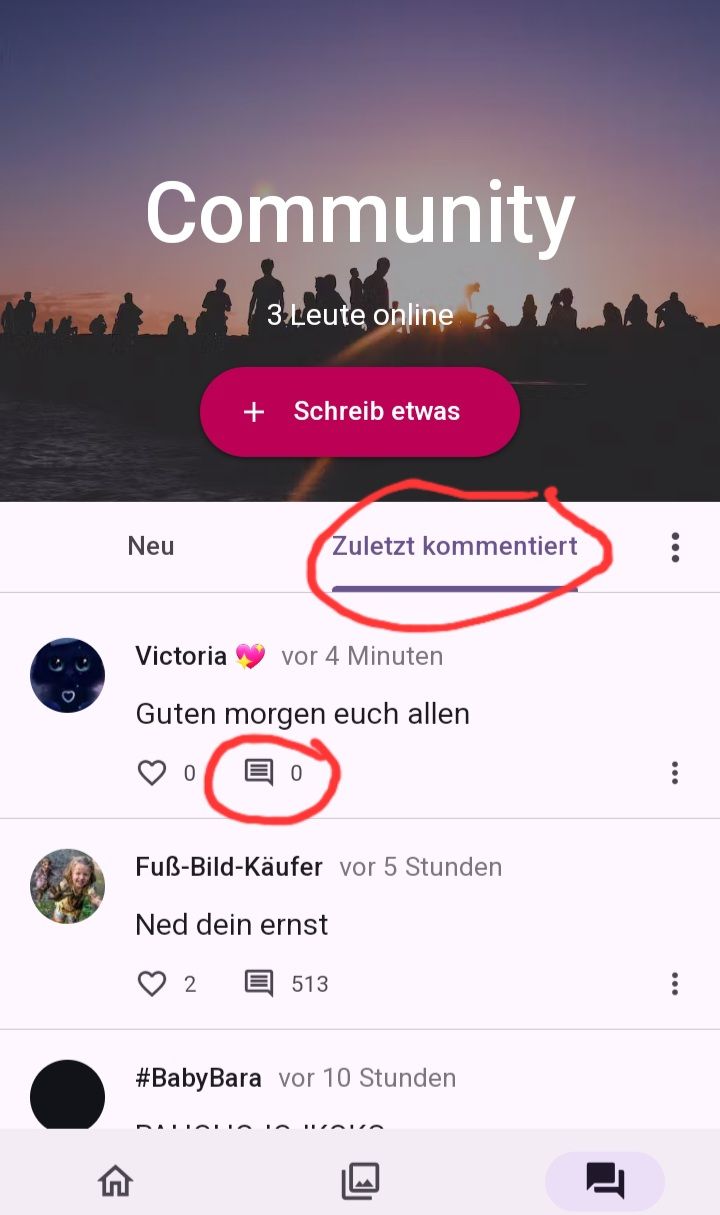
Task: Open more options for Victoria's post
Action: 675,773
